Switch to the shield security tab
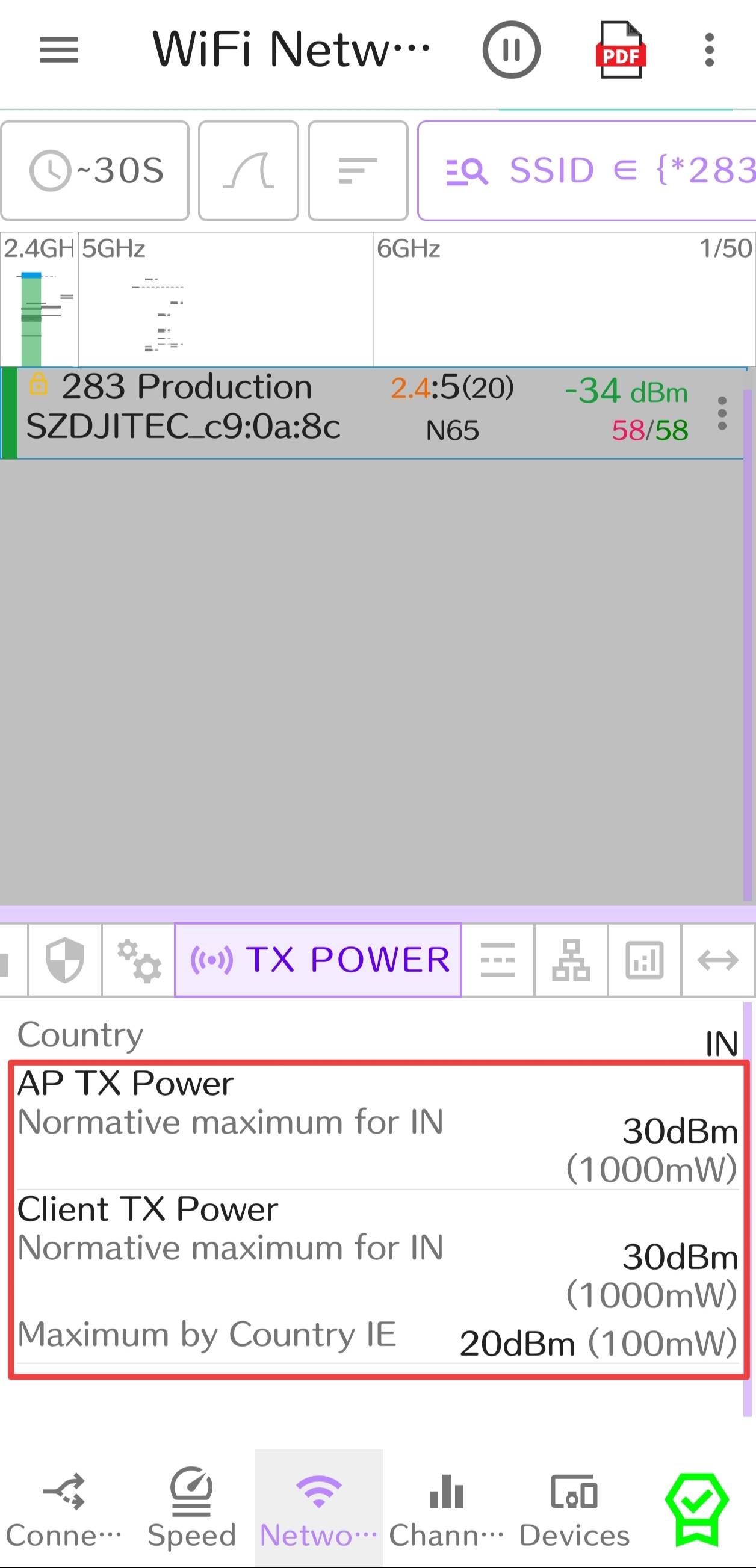Screen dimensions: 756x1568 [65, 960]
